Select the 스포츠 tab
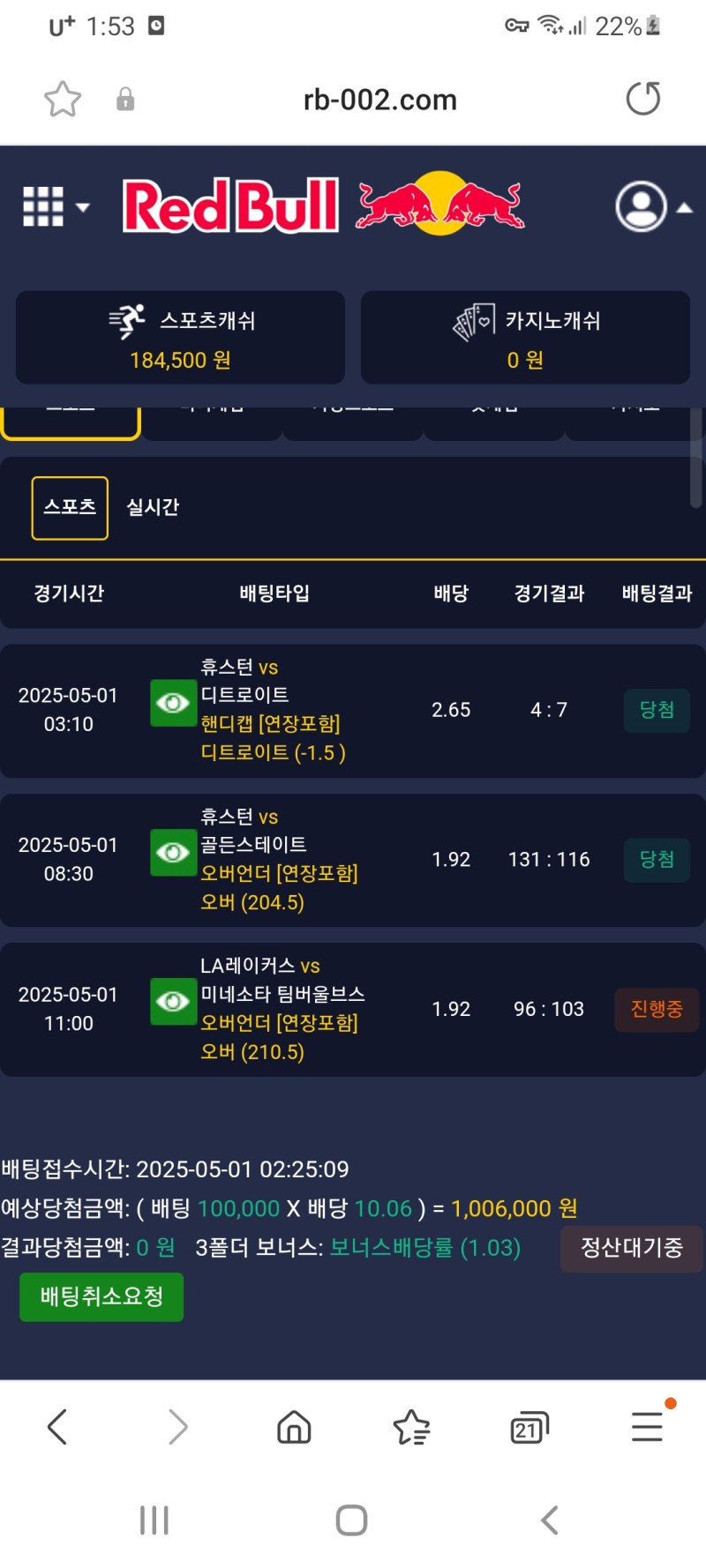Viewport: 706px width, 1568px height. 70,508
